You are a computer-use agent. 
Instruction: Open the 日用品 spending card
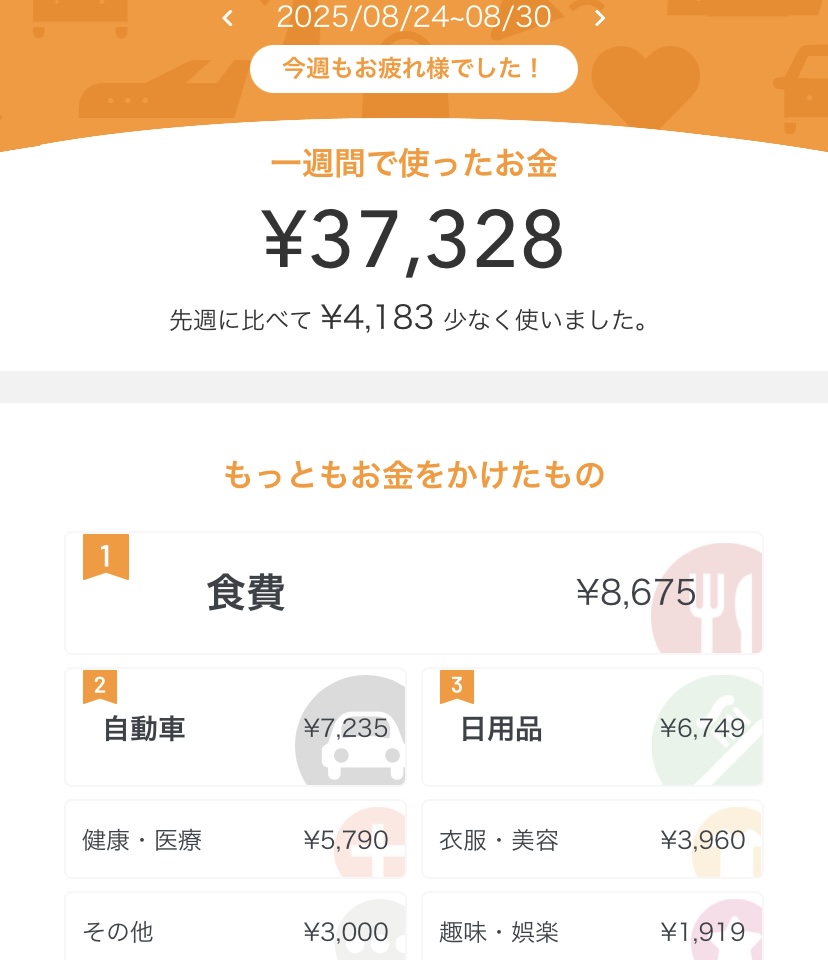tap(592, 728)
